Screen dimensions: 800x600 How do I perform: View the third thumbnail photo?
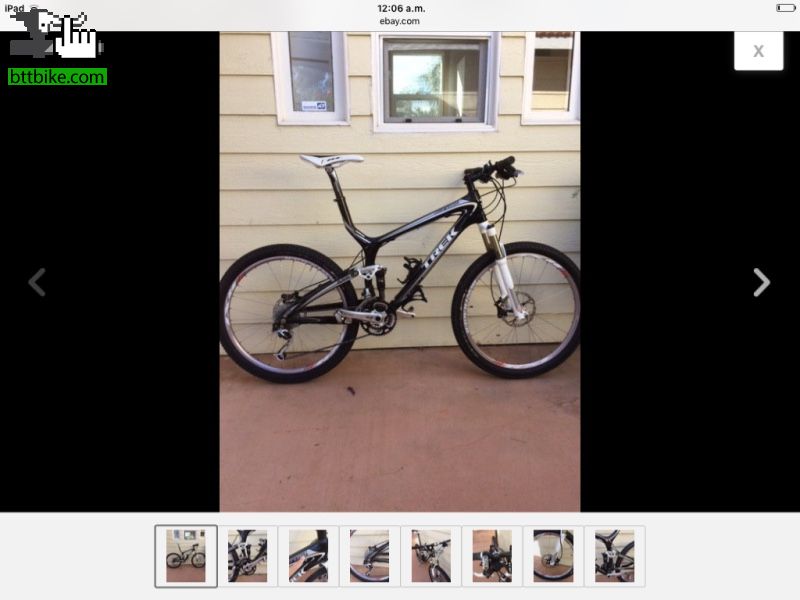[308, 556]
